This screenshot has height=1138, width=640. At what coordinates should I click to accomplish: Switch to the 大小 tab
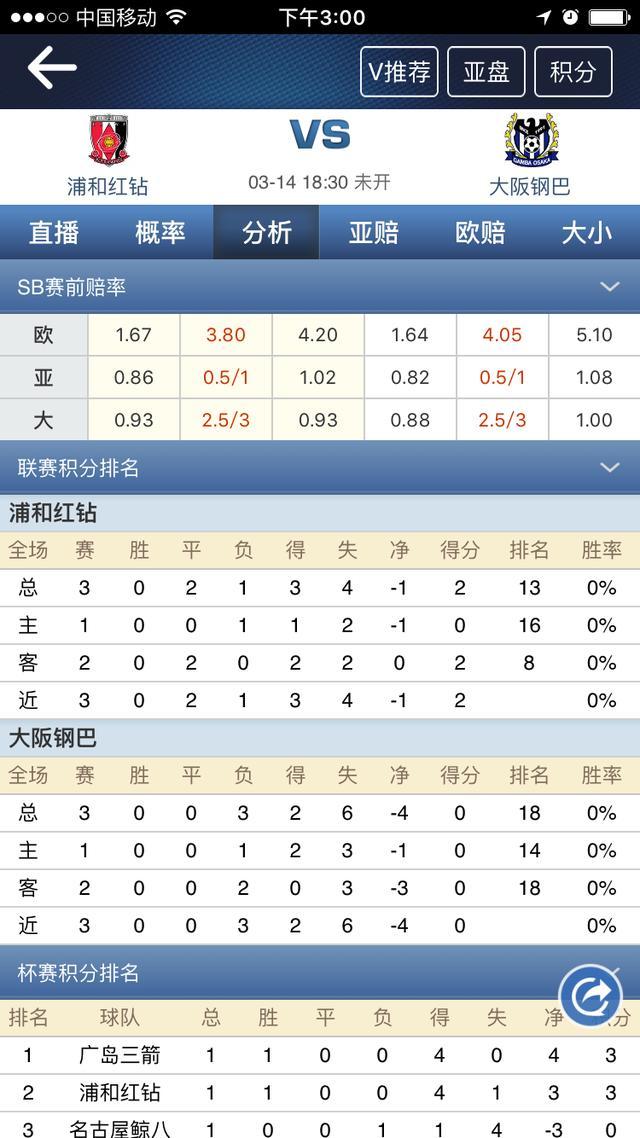[586, 232]
